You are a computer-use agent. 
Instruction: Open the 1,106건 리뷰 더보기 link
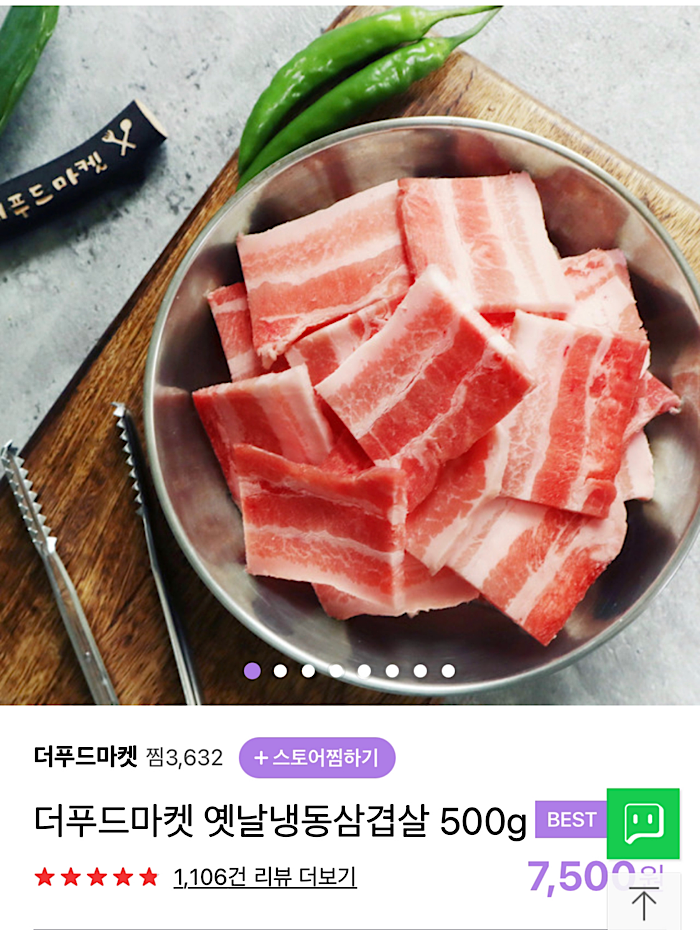(265, 877)
